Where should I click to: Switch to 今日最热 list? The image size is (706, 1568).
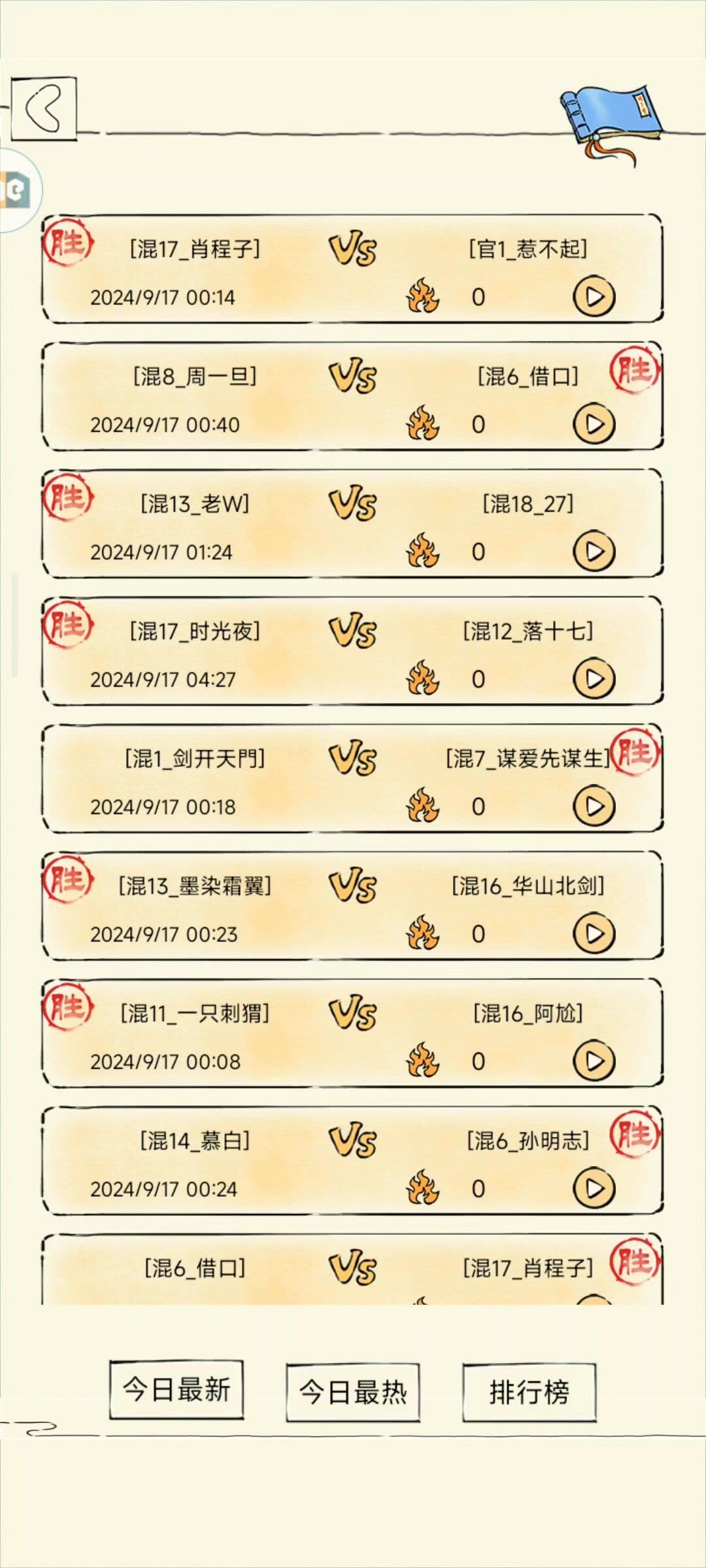(353, 1392)
